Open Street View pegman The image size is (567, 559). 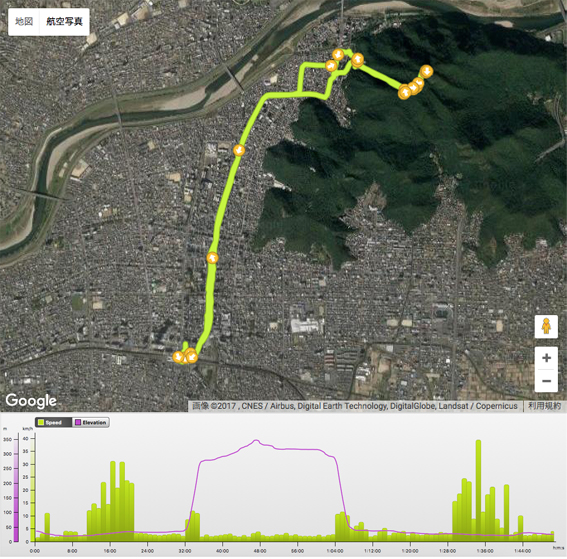(x=546, y=327)
